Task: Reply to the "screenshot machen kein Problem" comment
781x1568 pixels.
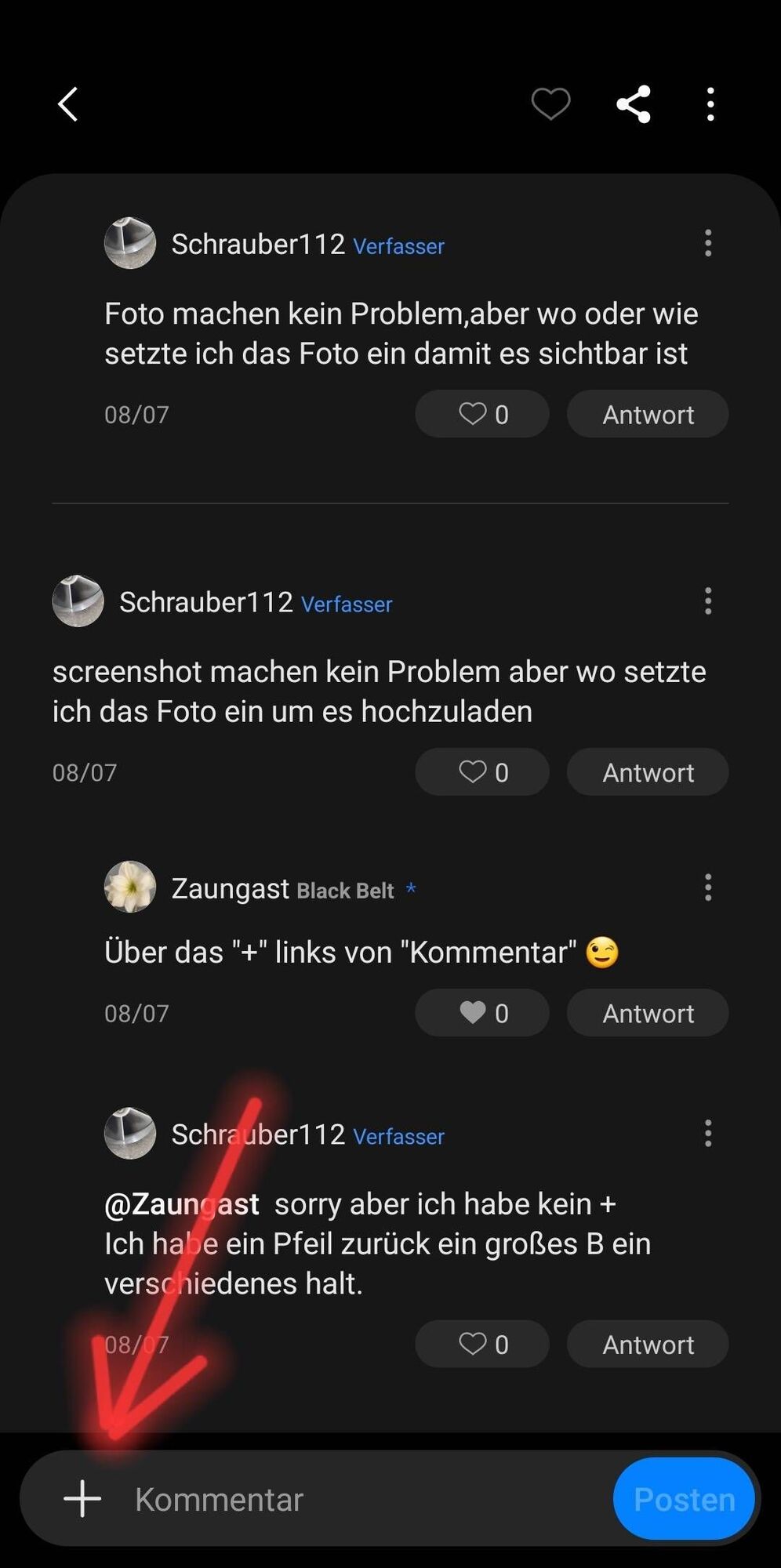Action: [x=648, y=772]
